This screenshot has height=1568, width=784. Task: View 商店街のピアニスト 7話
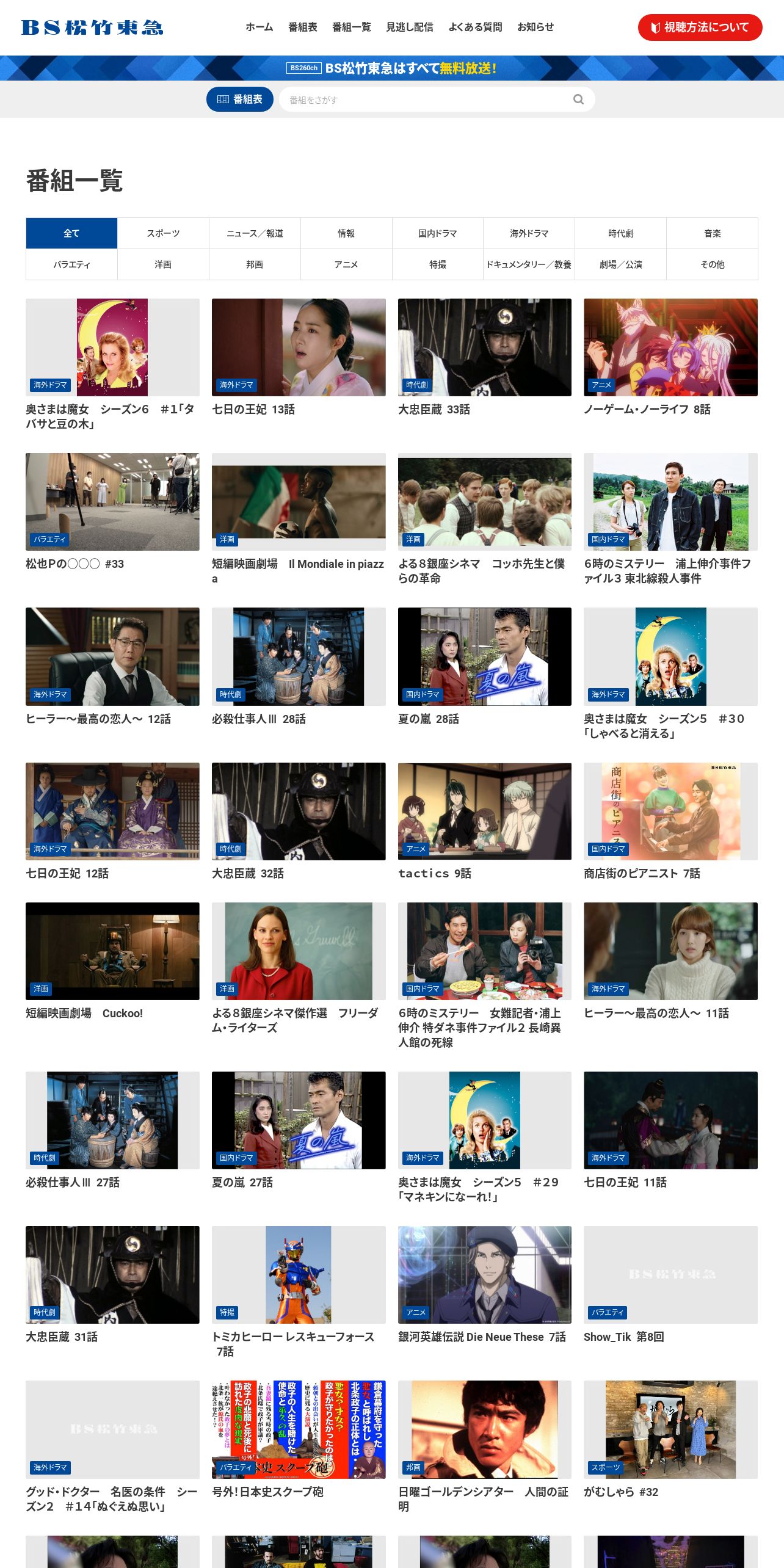coord(670,821)
